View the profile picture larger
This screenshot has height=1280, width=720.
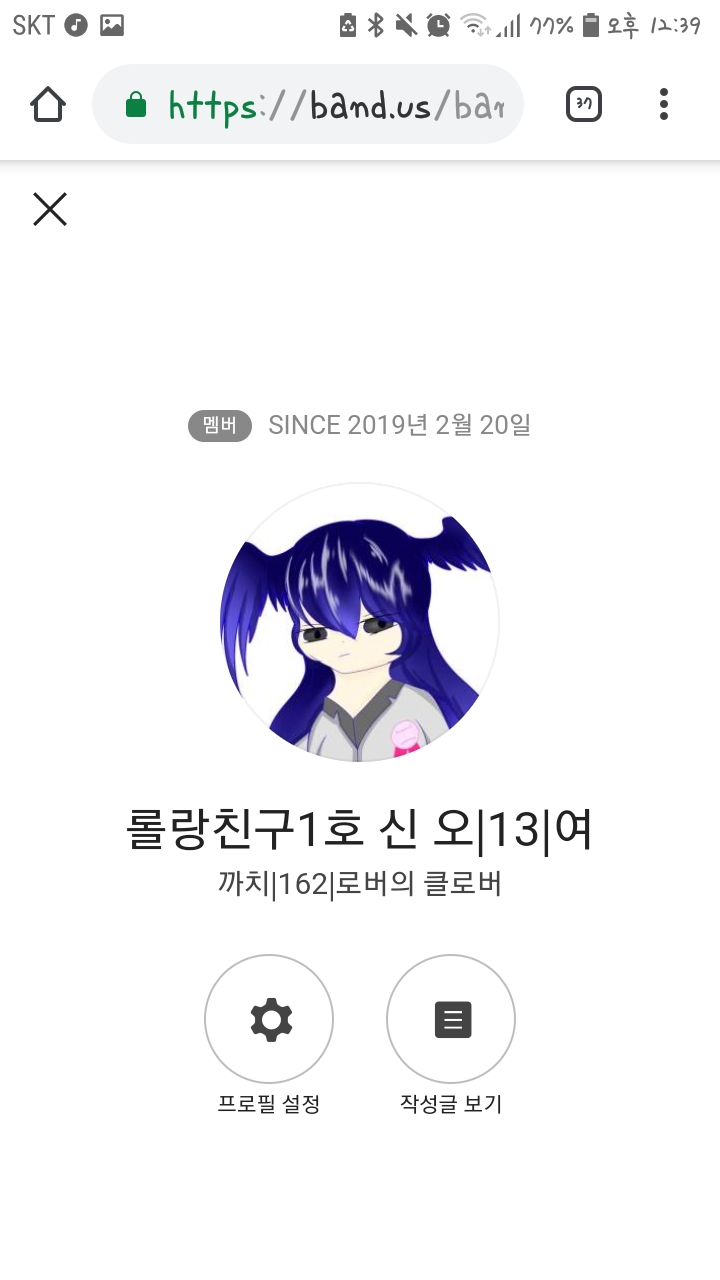360,622
